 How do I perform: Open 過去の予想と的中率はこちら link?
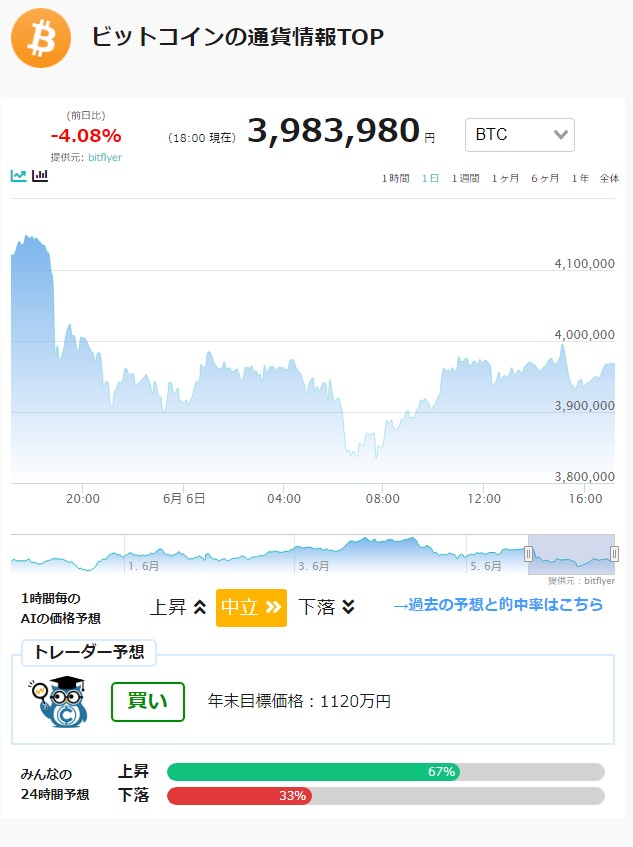pos(497,604)
